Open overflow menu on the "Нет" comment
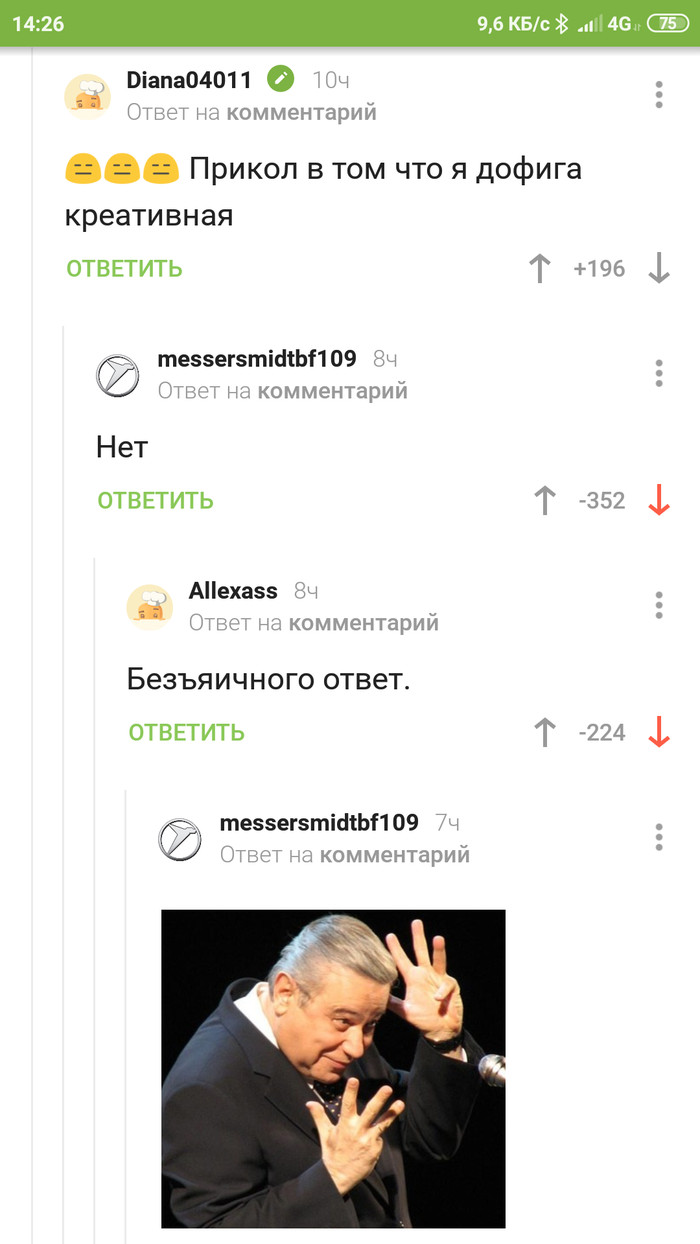The image size is (700, 1244). click(658, 373)
